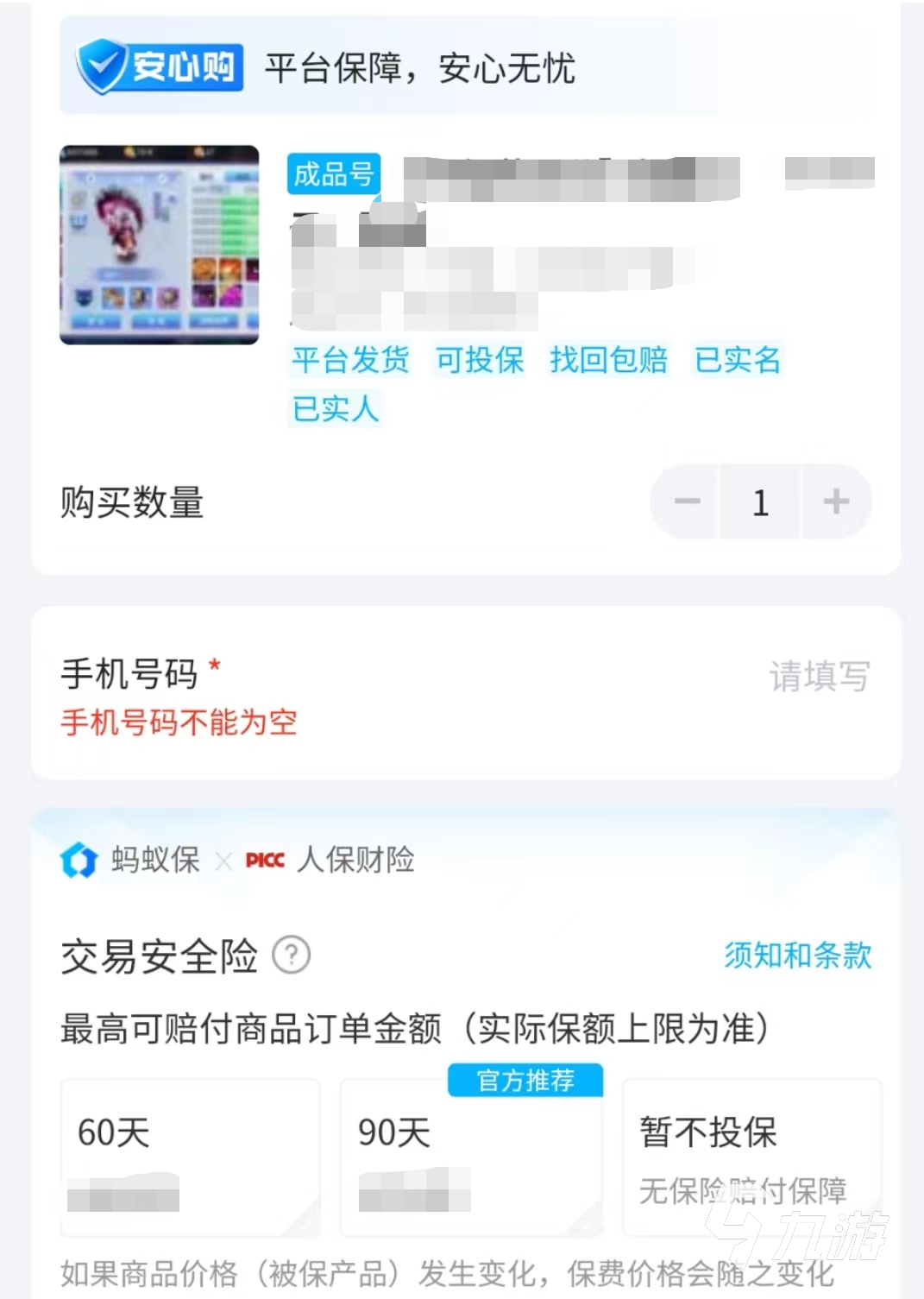
Task: Select 暂不投保 to skip insurance
Action: [751, 1157]
